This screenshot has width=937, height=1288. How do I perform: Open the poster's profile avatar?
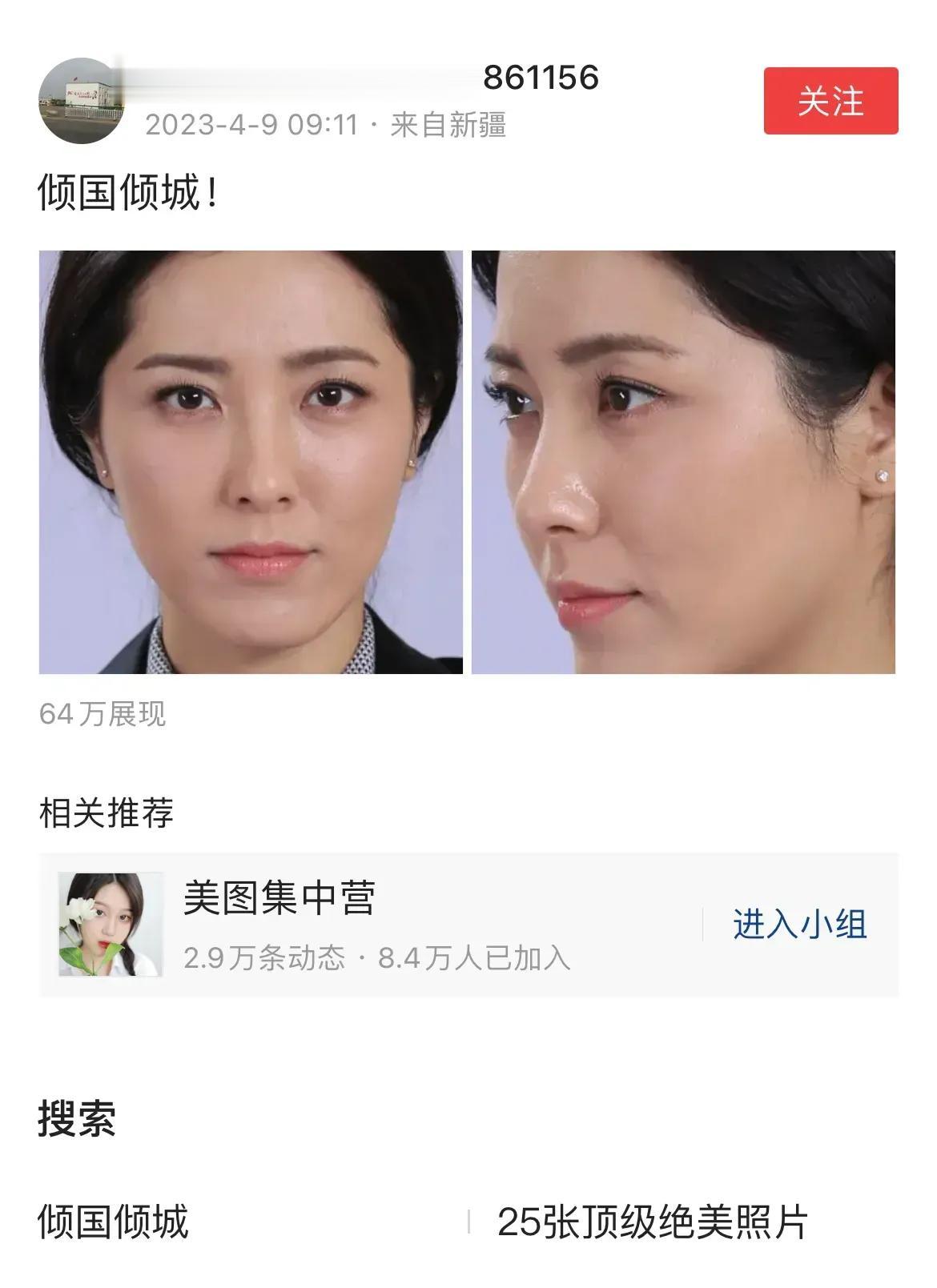tap(80, 101)
